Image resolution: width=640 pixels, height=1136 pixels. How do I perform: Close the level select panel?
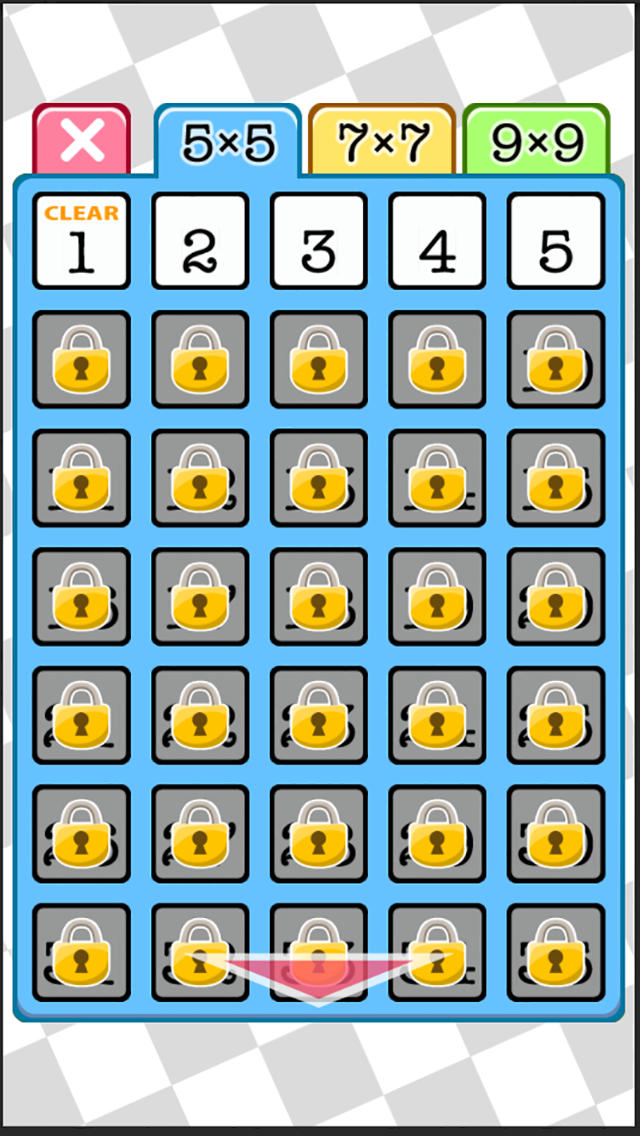click(81, 142)
